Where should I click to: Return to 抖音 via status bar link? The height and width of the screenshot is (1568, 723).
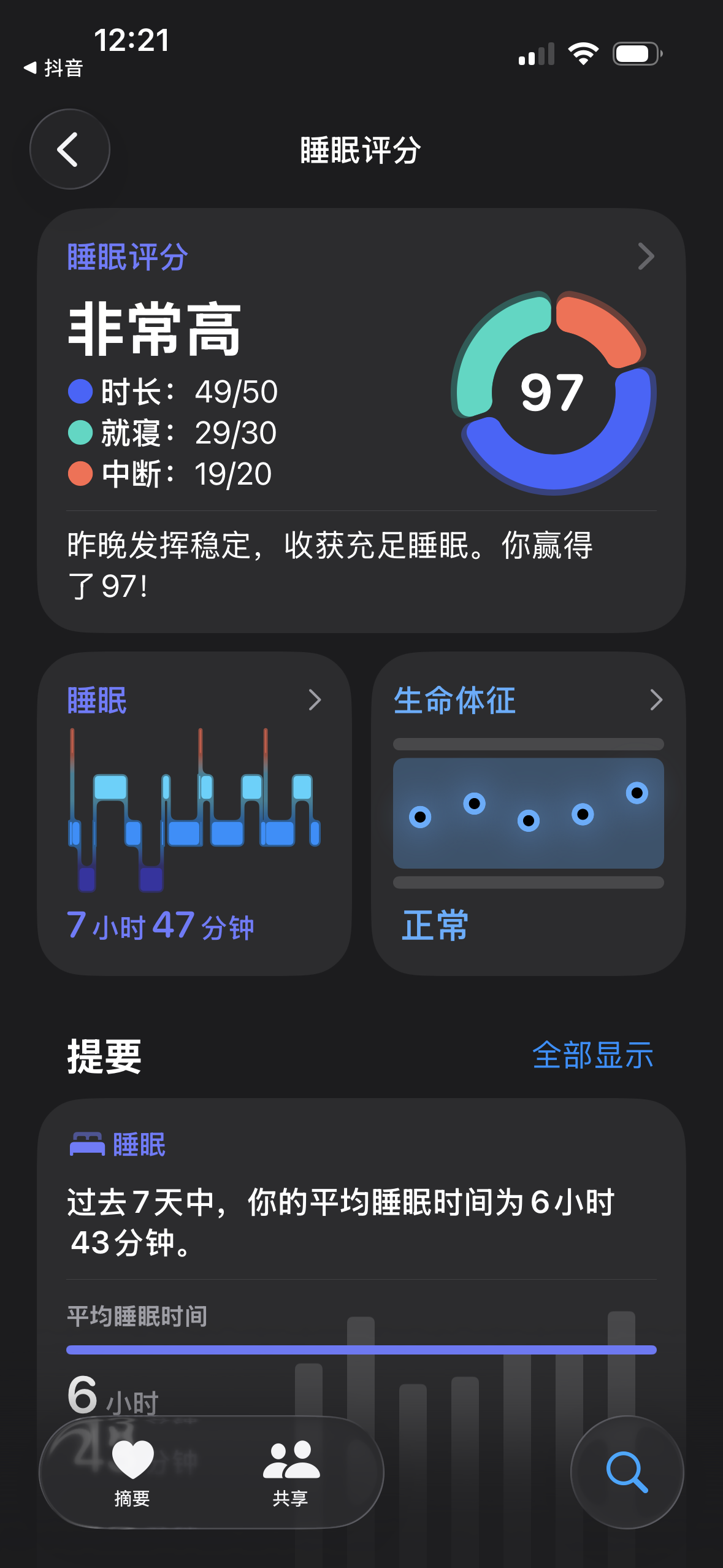53,67
